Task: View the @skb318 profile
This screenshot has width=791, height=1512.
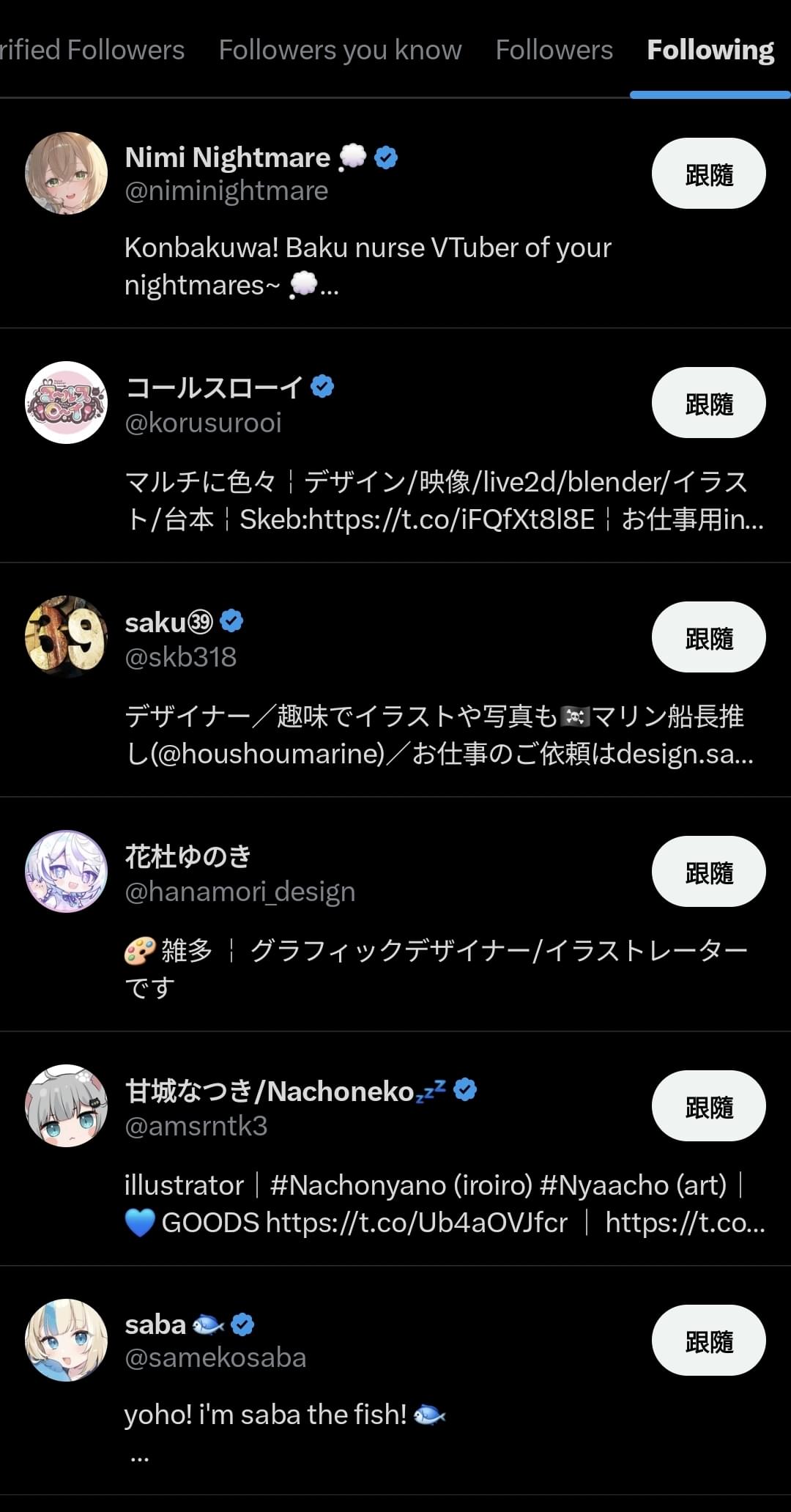Action: 395,680
